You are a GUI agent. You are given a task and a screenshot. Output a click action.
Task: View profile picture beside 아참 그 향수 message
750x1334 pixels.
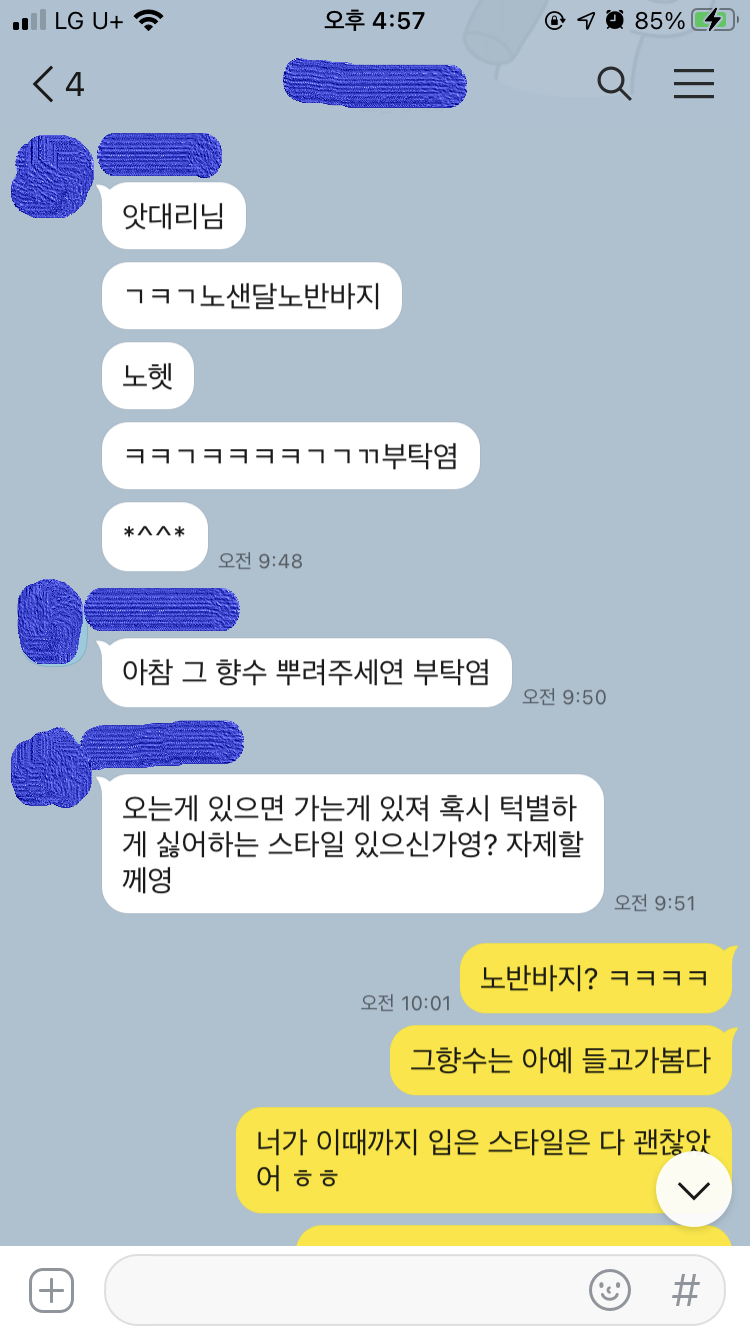point(50,622)
